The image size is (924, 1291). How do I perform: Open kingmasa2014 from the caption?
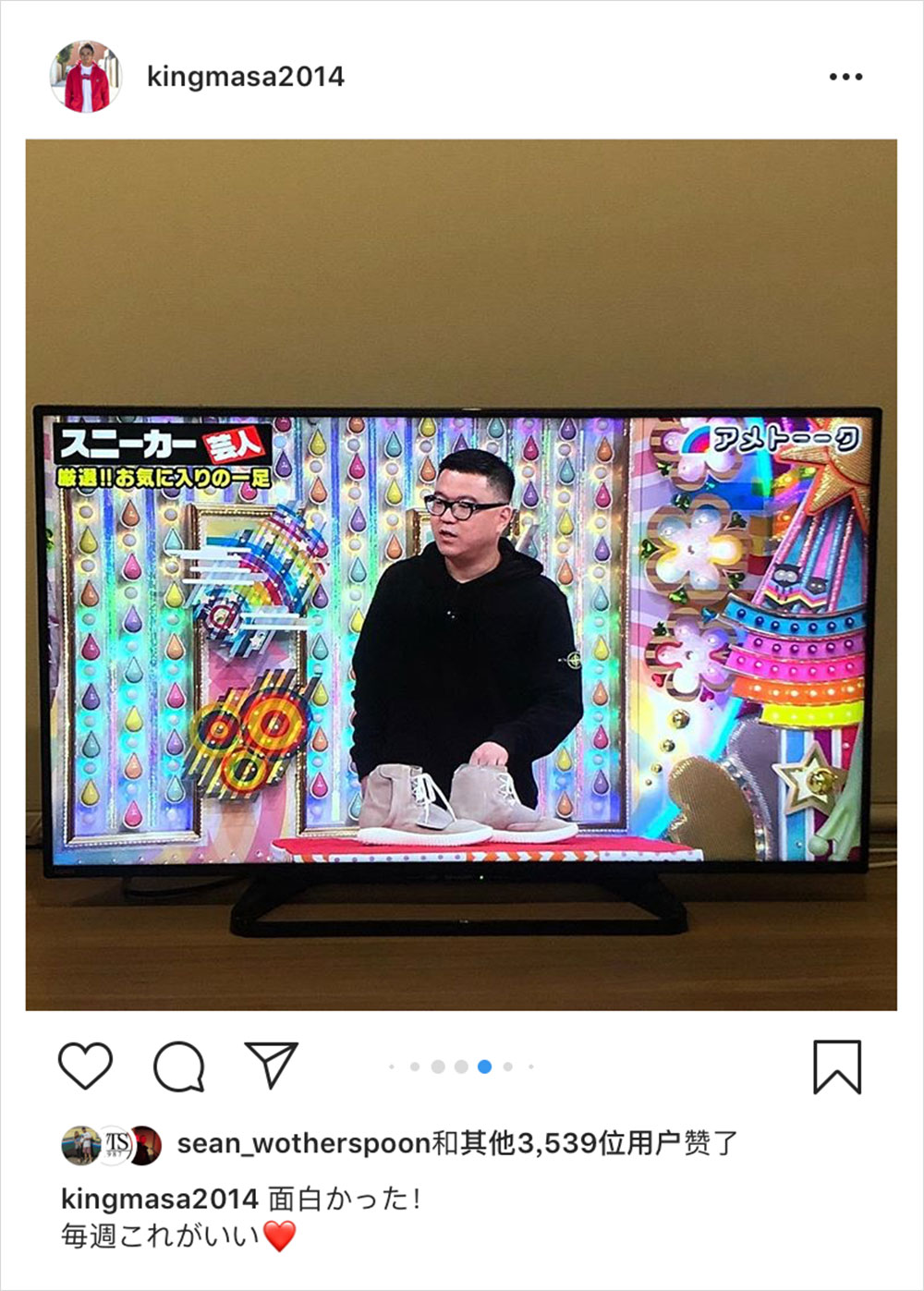[x=159, y=1200]
